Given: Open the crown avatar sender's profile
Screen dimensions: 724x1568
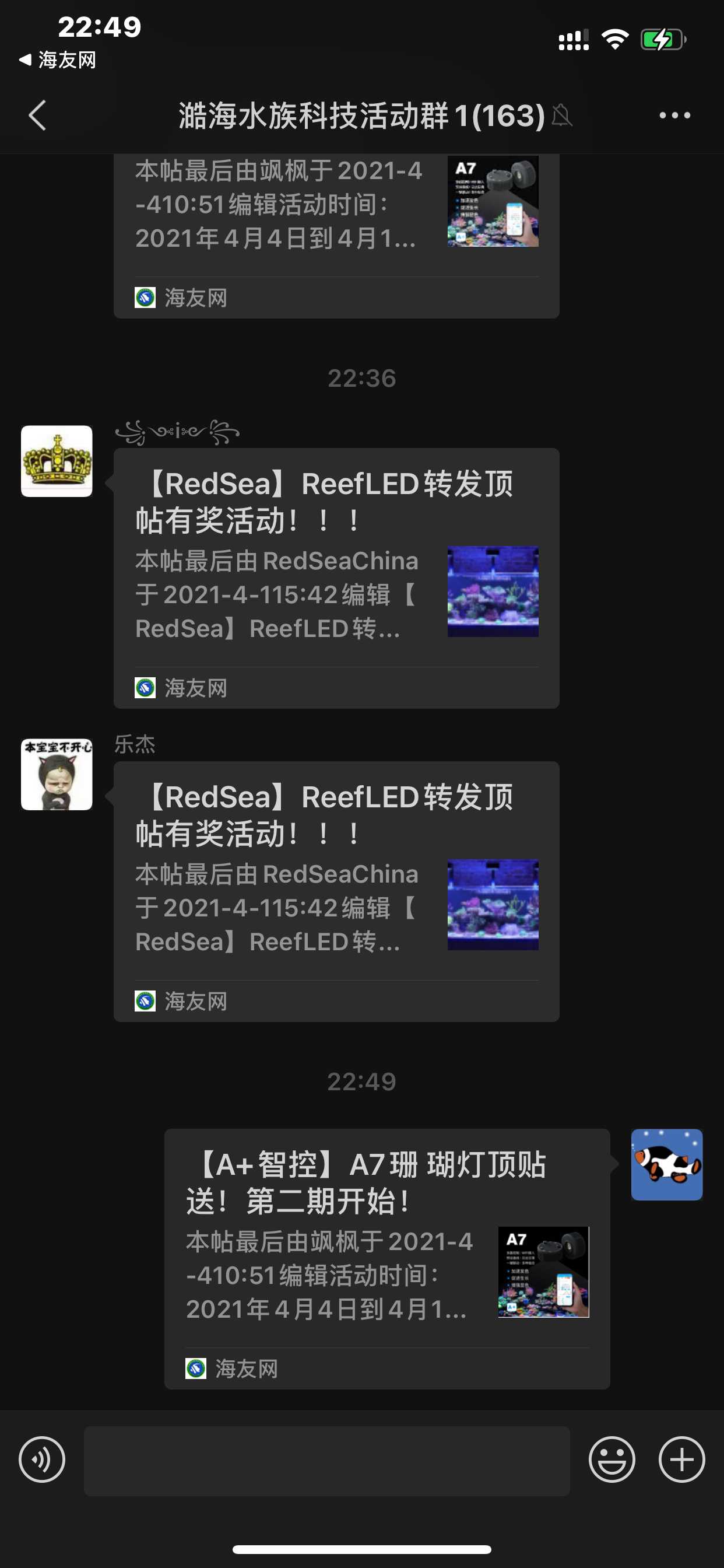Looking at the screenshot, I should coord(57,461).
